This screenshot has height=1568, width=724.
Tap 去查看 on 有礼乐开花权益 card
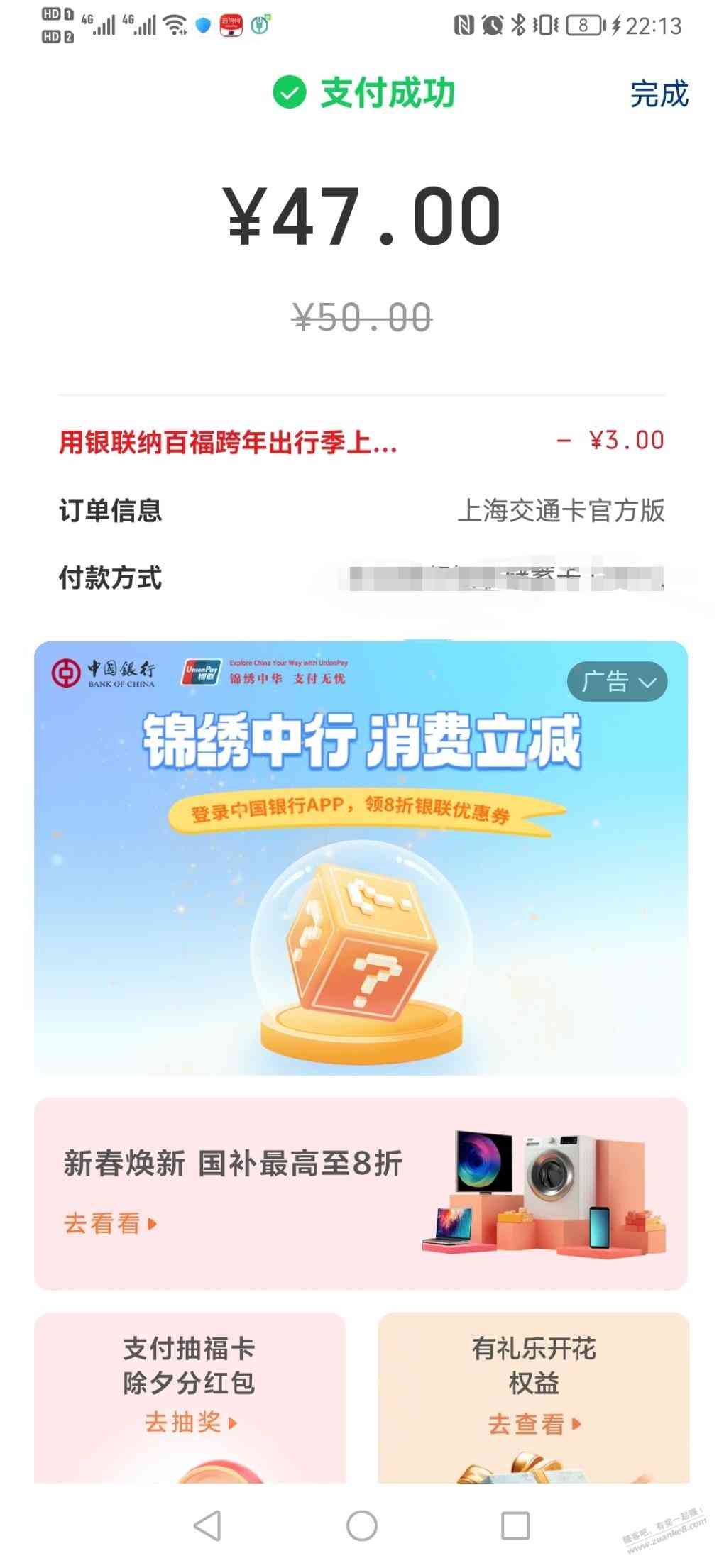coord(534,1424)
